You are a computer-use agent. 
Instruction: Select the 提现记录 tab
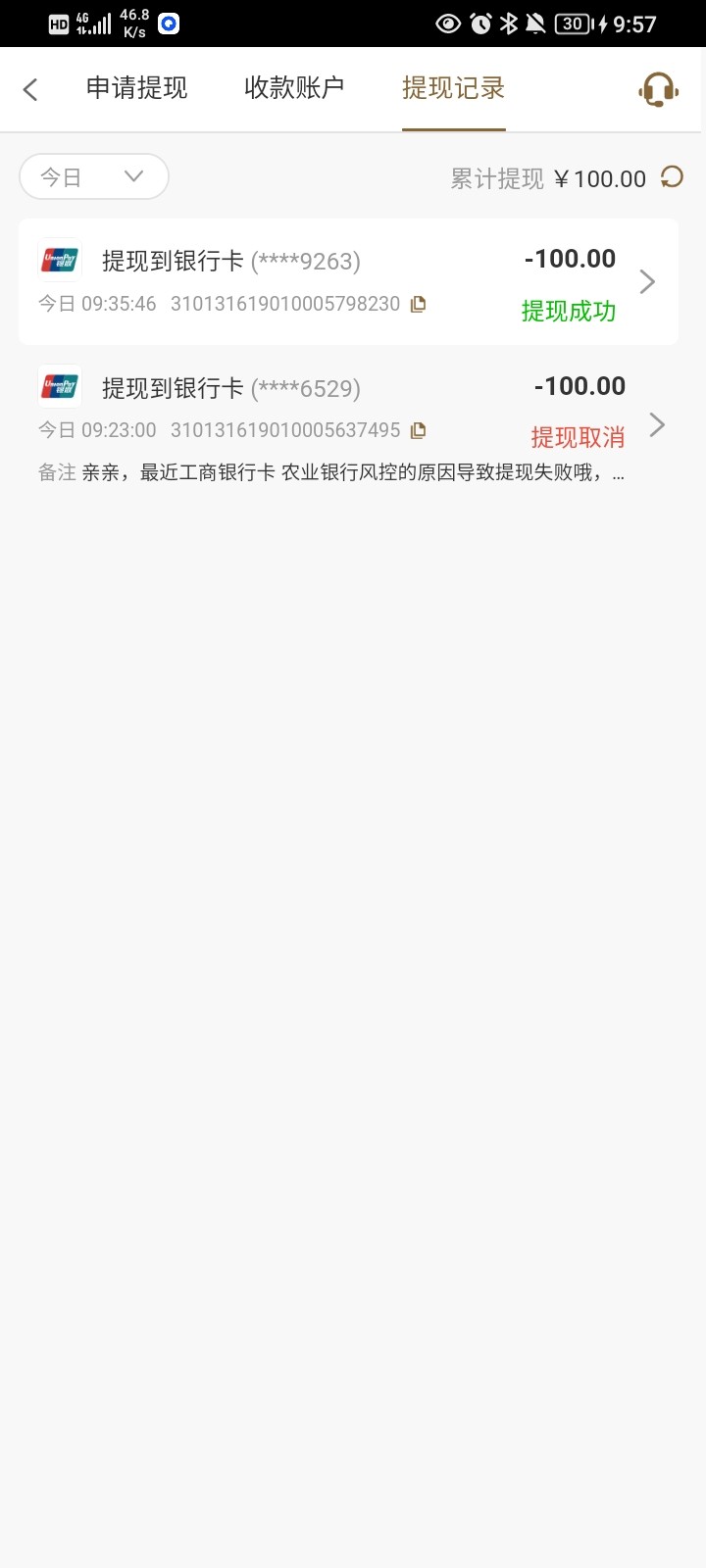coord(453,88)
